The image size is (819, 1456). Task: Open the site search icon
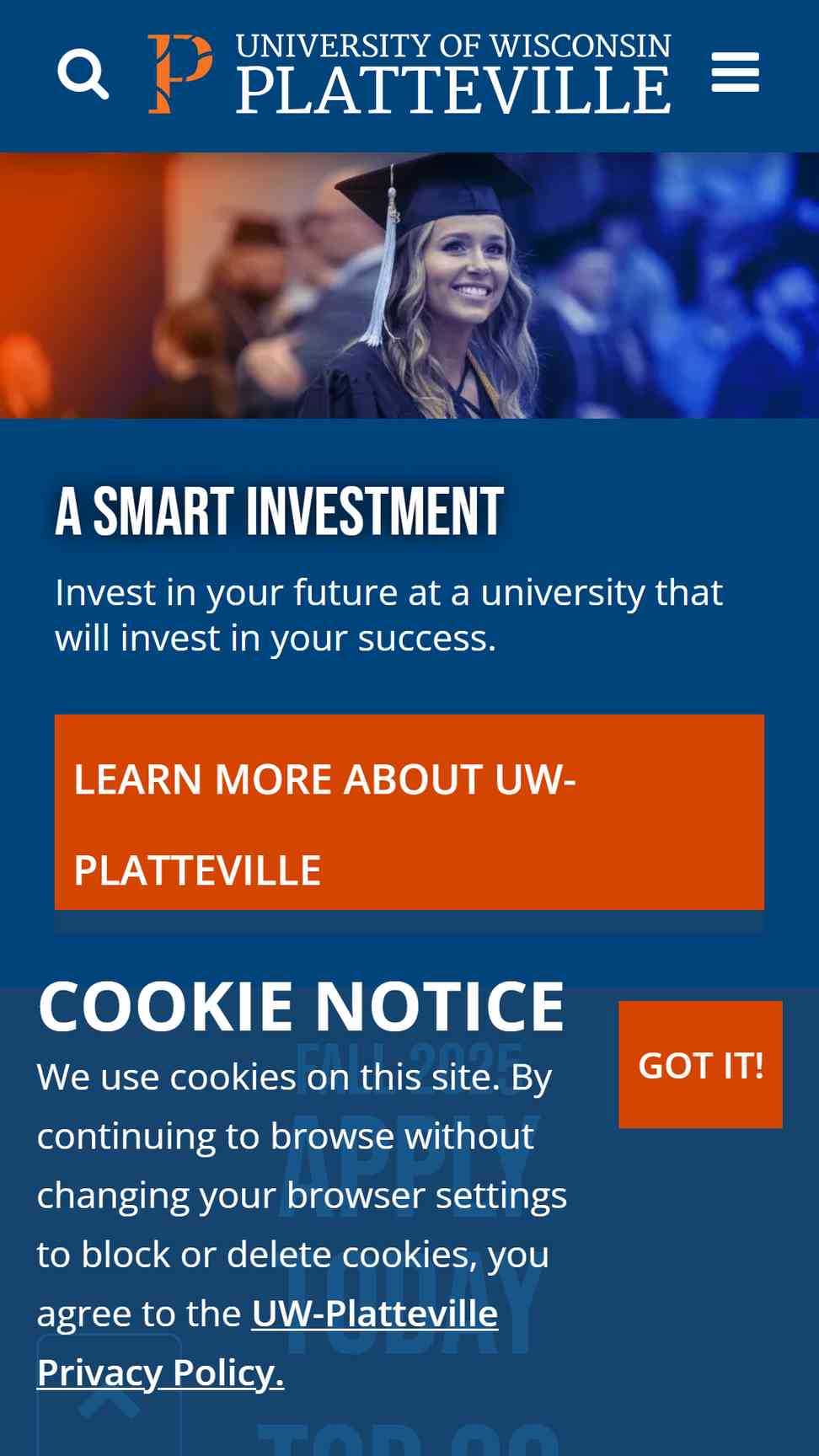pos(83,74)
